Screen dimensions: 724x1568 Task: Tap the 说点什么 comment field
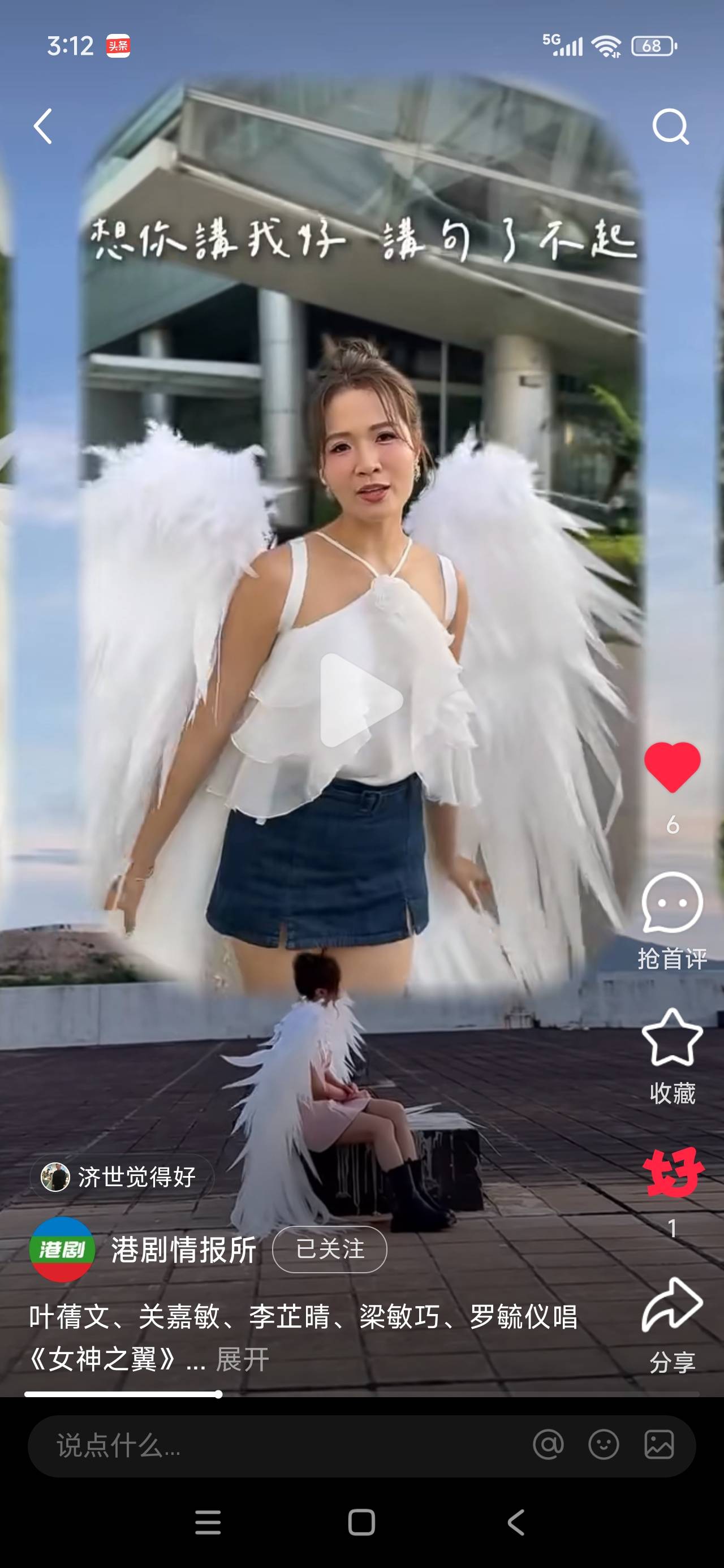pyautogui.click(x=244, y=1446)
